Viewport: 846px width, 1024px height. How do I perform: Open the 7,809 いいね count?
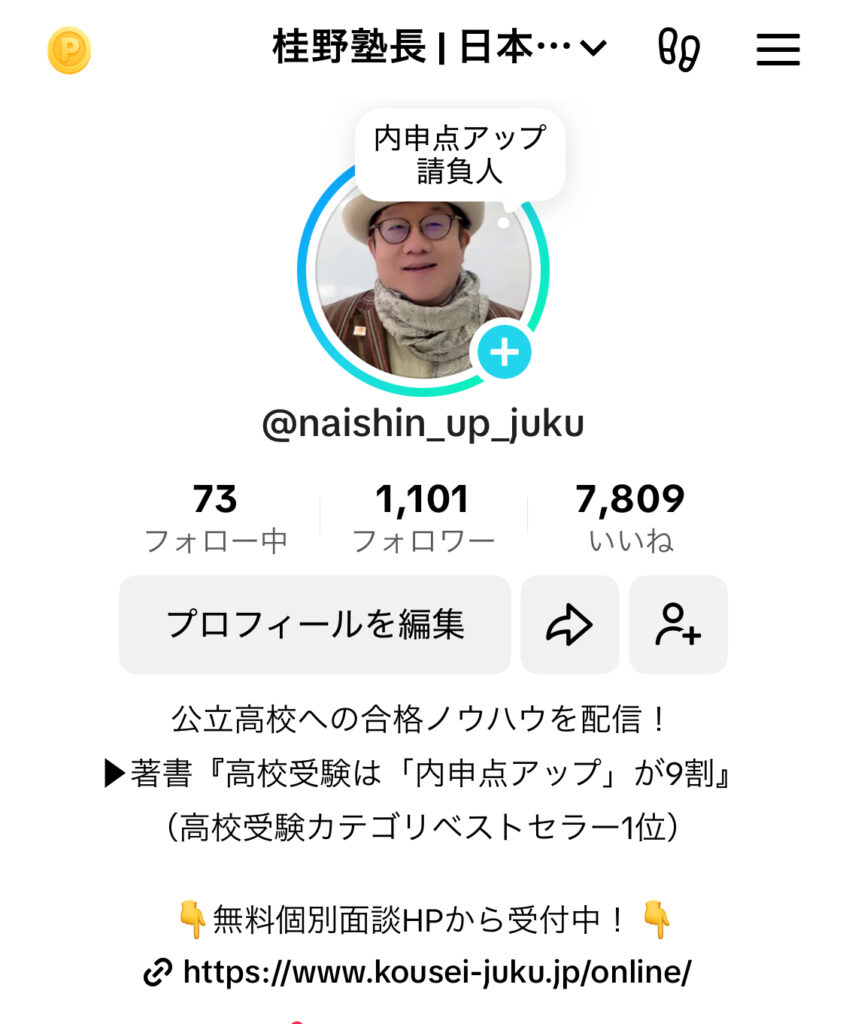coord(630,518)
